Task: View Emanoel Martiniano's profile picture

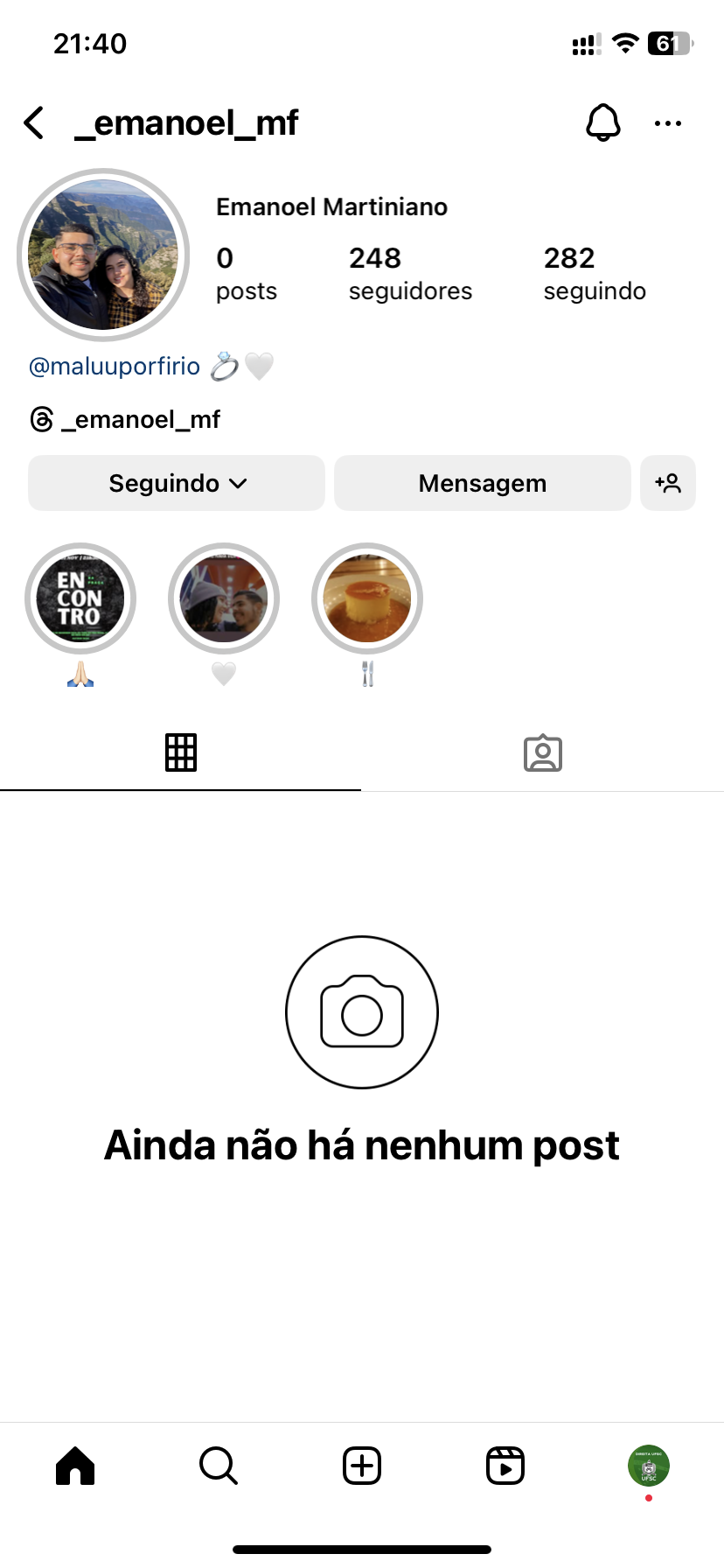Action: tap(103, 255)
